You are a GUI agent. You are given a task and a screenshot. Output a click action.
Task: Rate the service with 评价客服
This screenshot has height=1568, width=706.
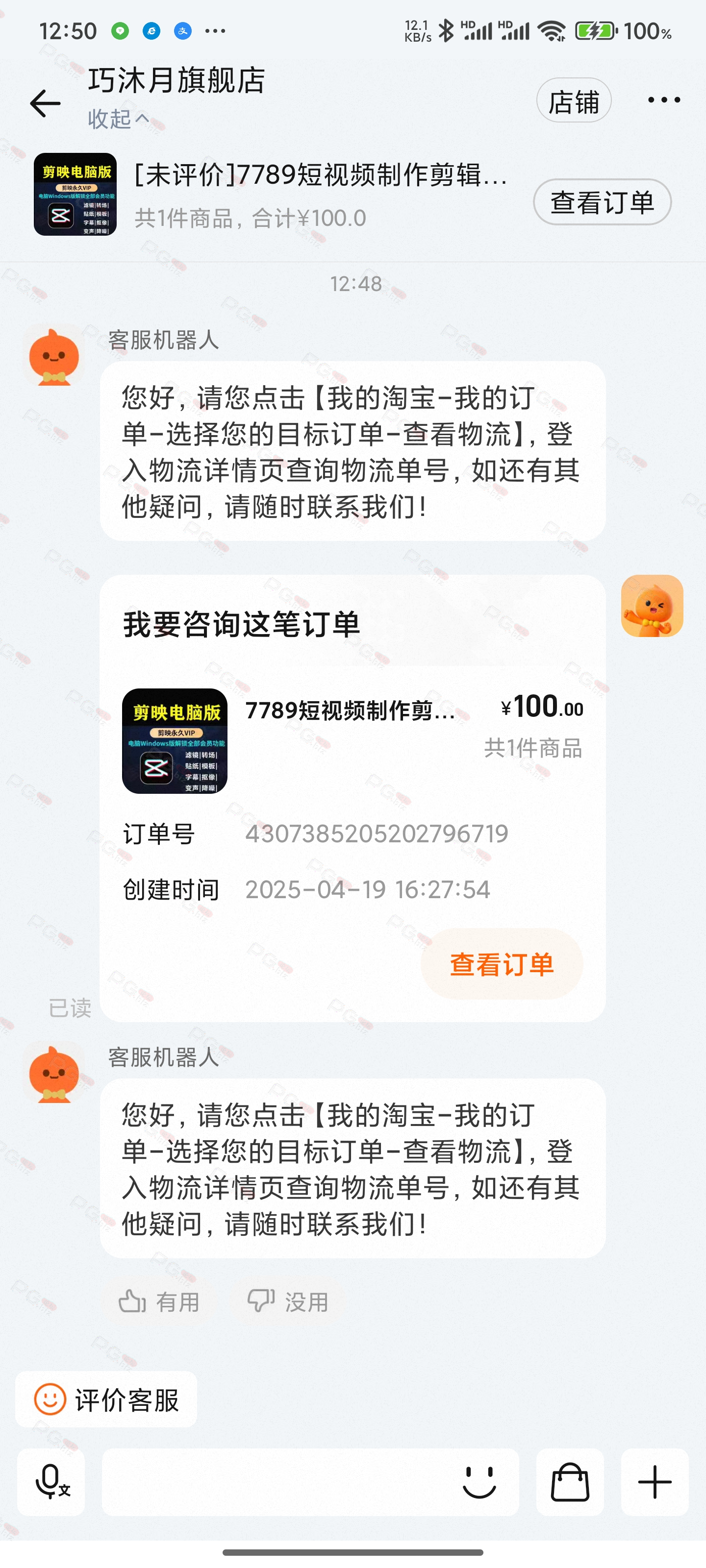point(106,1399)
